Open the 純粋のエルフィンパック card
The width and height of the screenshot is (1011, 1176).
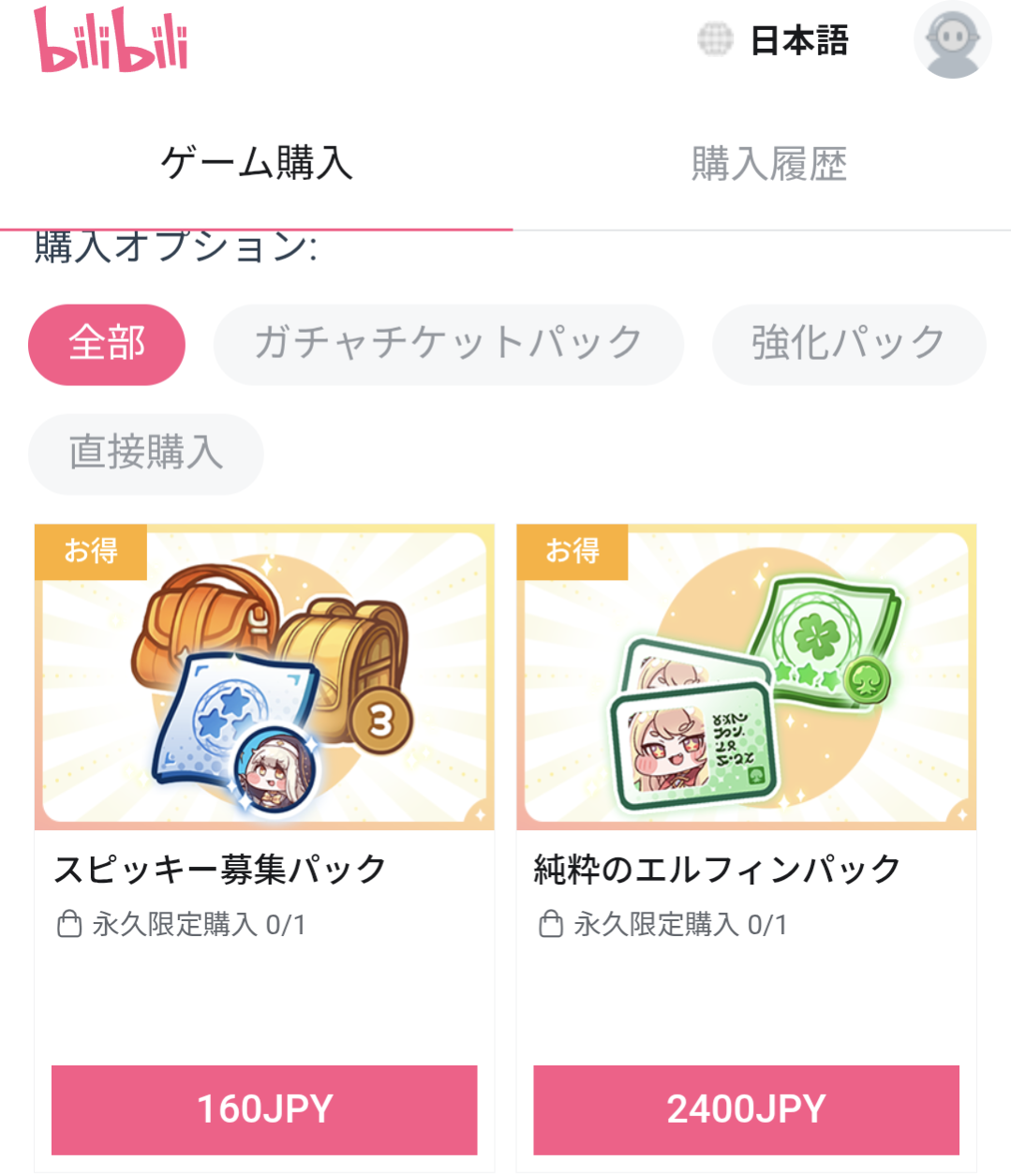(746, 678)
